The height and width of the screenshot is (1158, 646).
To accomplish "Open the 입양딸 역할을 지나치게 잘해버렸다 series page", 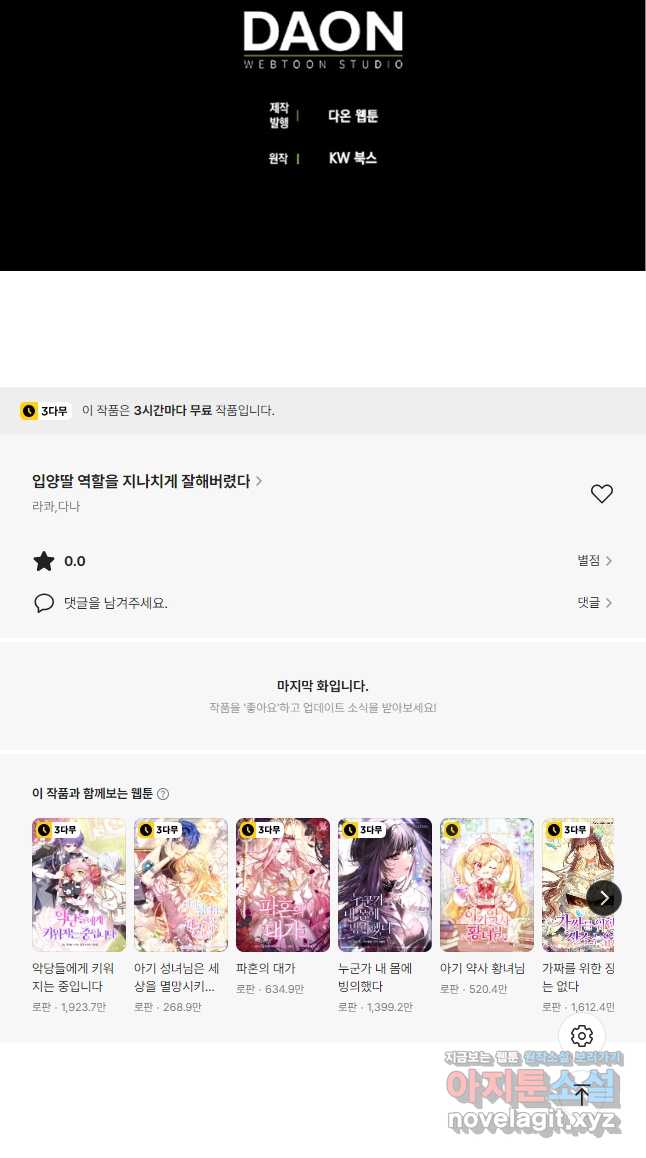I will pyautogui.click(x=146, y=481).
